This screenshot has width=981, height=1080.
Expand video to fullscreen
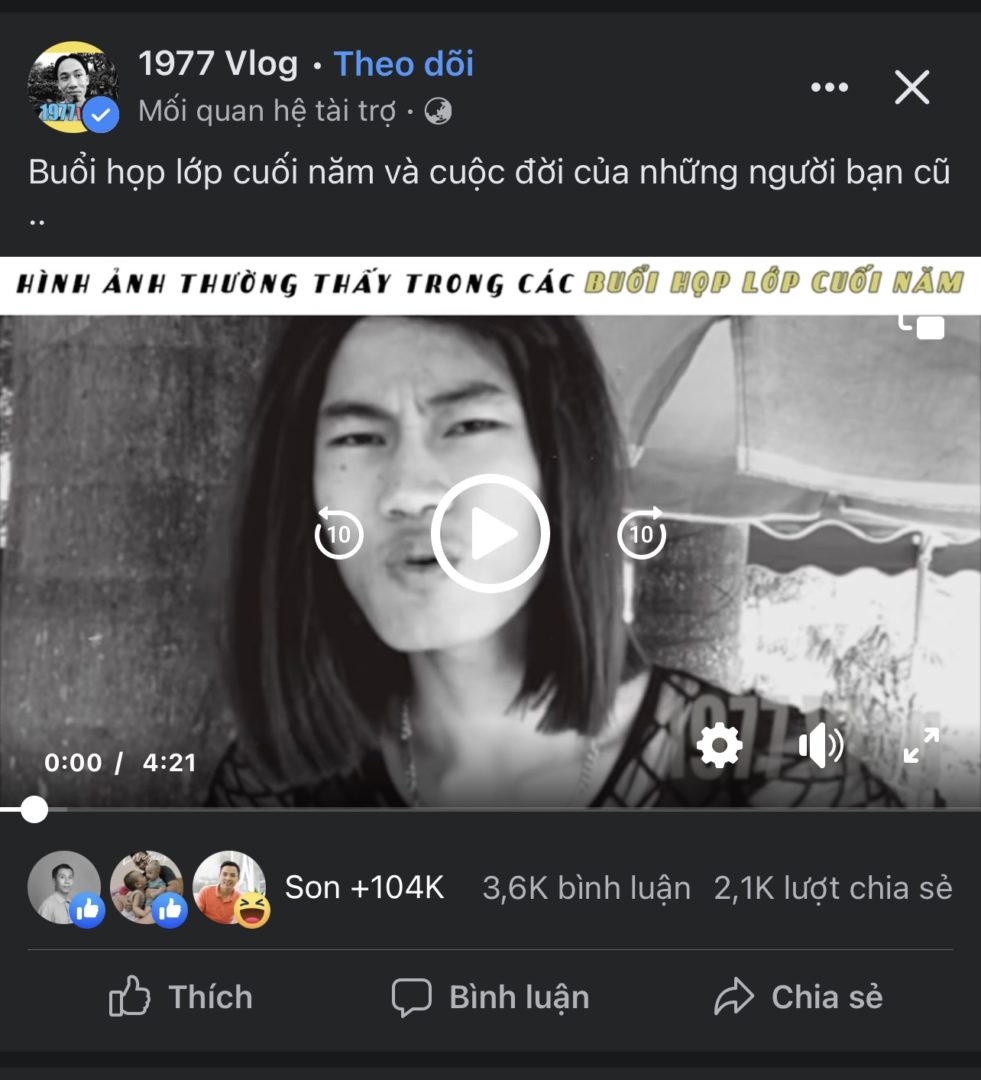coord(921,746)
